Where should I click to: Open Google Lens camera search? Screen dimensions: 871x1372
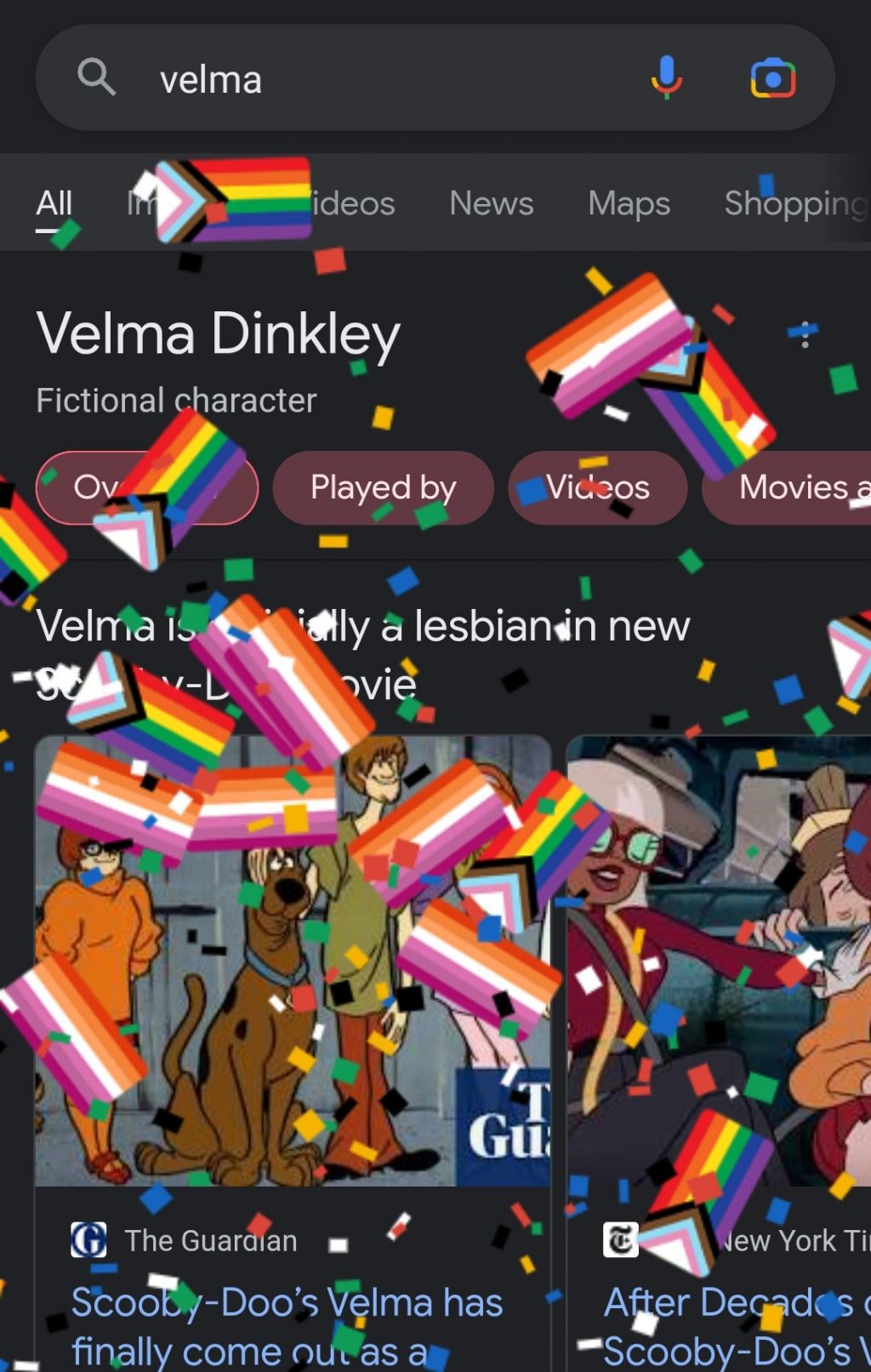click(772, 79)
